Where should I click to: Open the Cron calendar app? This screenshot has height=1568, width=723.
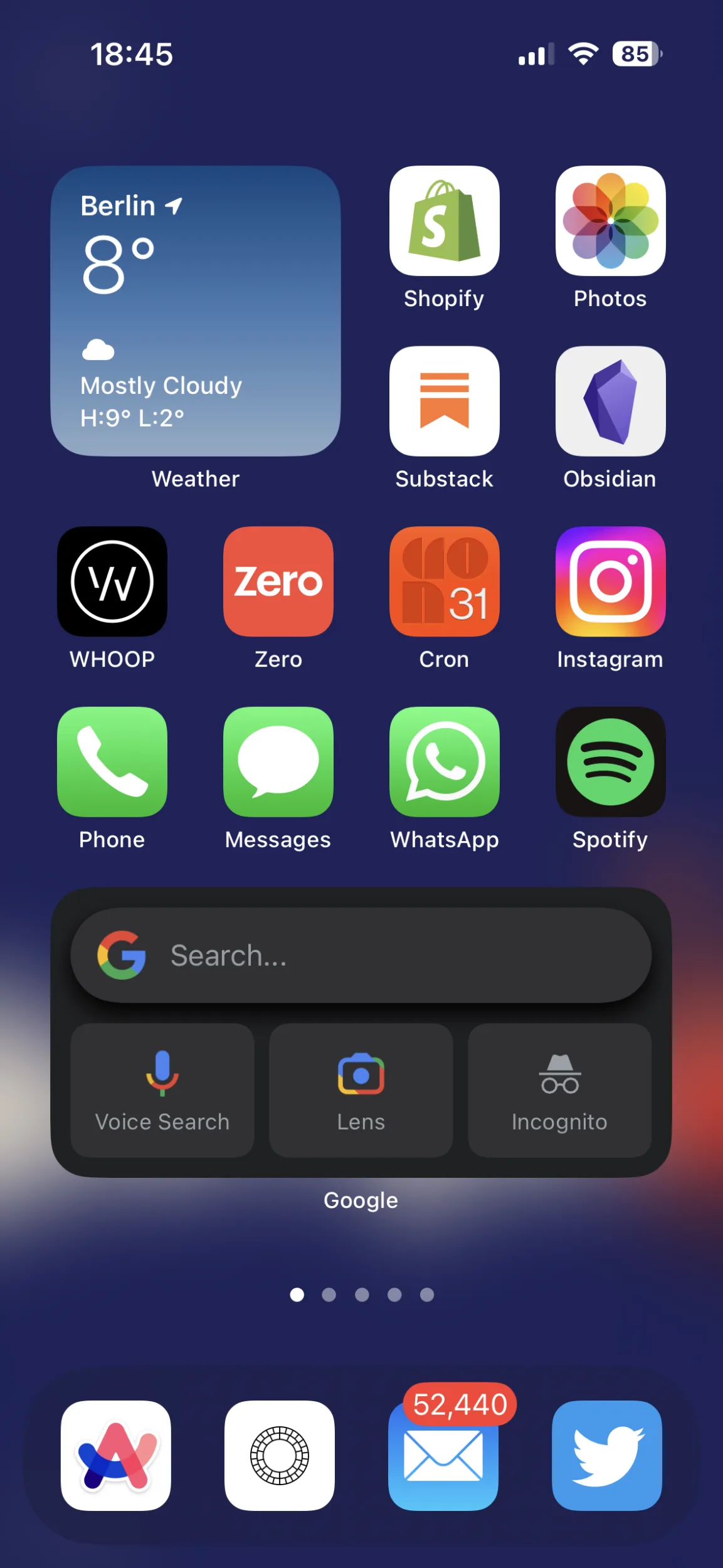[445, 581]
